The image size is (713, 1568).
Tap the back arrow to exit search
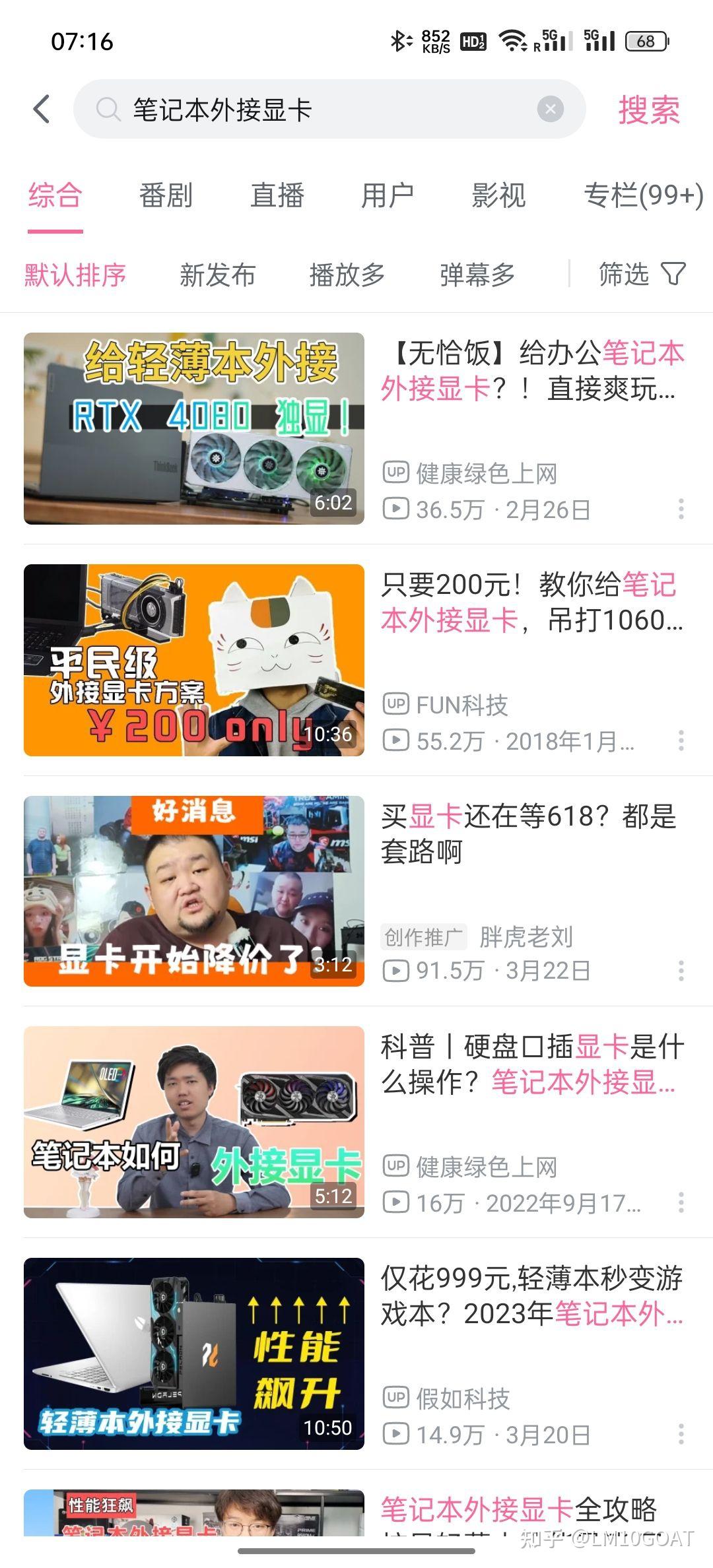pyautogui.click(x=41, y=109)
